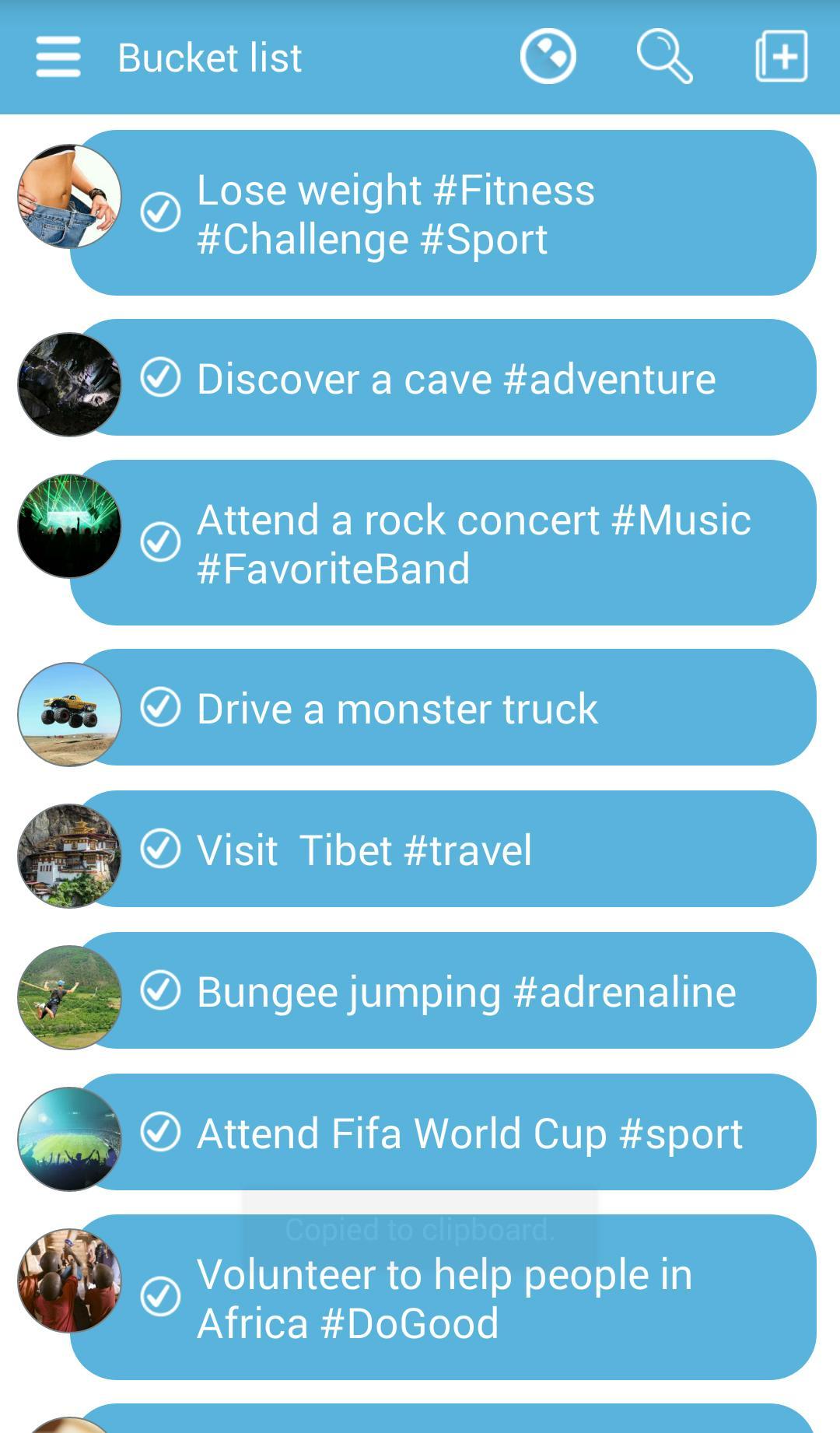Toggle the checkmark on Visit Tibet
Viewport: 840px width, 1433px height.
tap(161, 849)
